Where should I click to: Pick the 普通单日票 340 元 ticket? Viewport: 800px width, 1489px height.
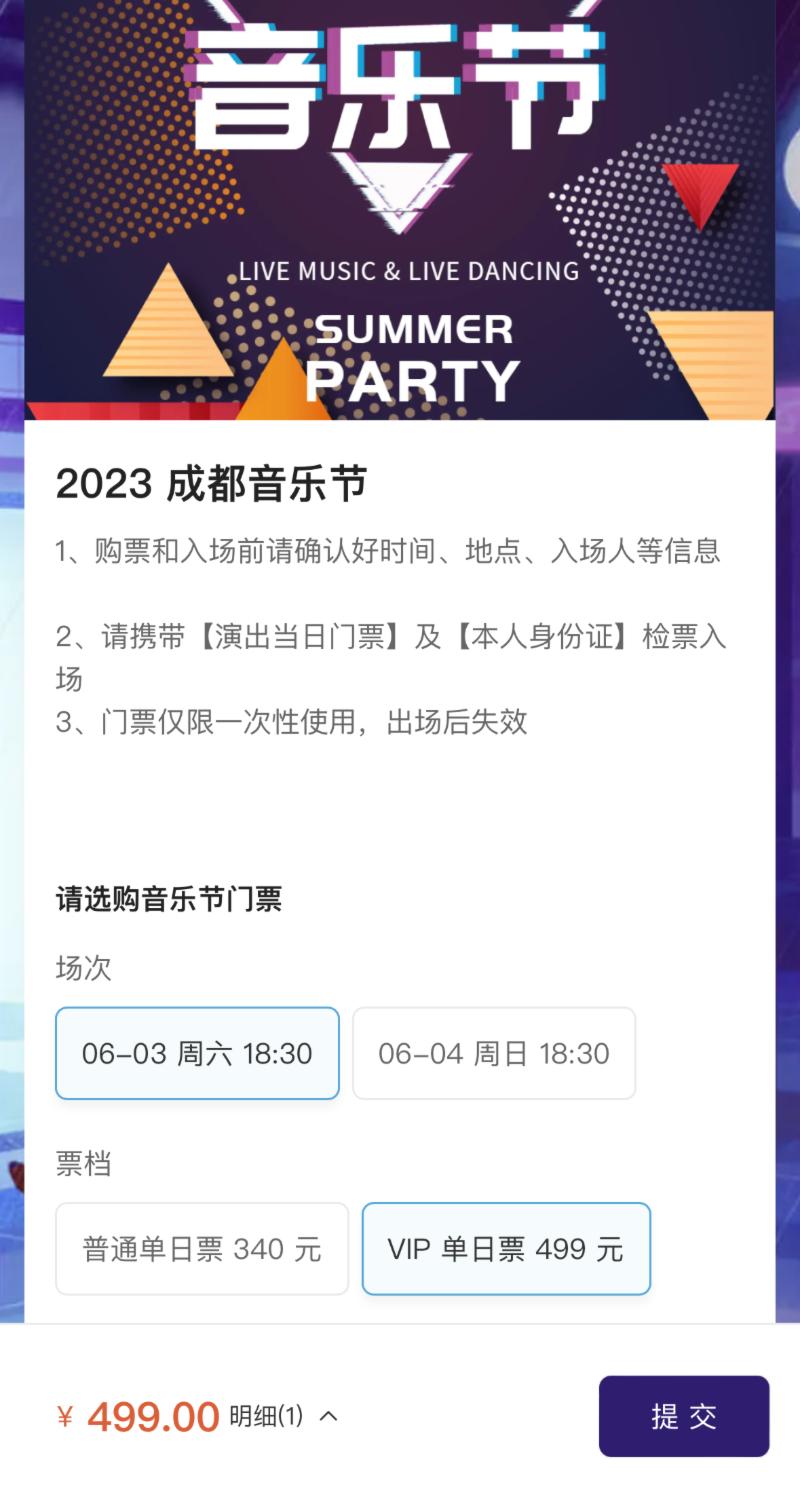pyautogui.click(x=202, y=1249)
